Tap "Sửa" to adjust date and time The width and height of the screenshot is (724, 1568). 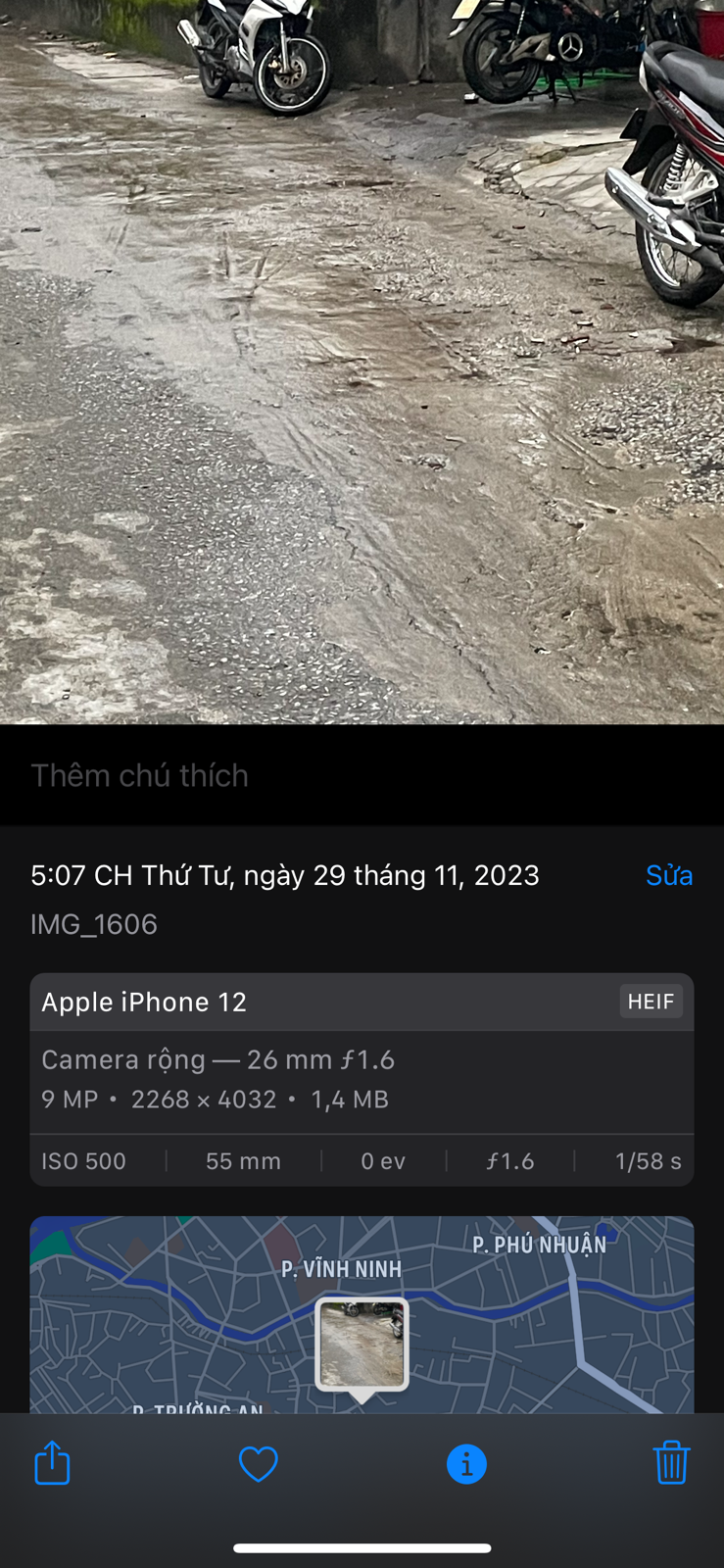669,875
